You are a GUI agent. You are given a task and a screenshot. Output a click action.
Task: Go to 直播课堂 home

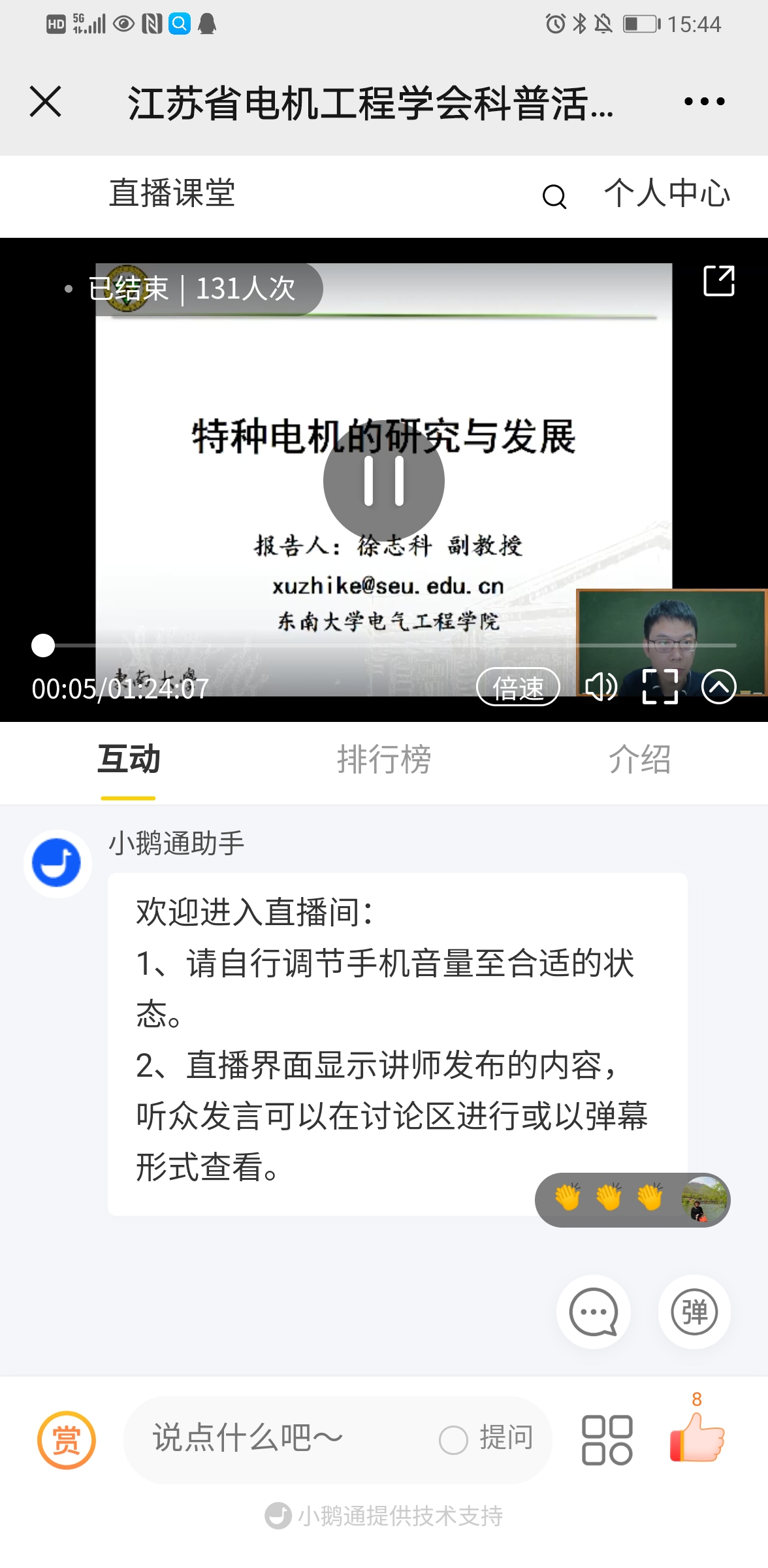click(x=172, y=194)
